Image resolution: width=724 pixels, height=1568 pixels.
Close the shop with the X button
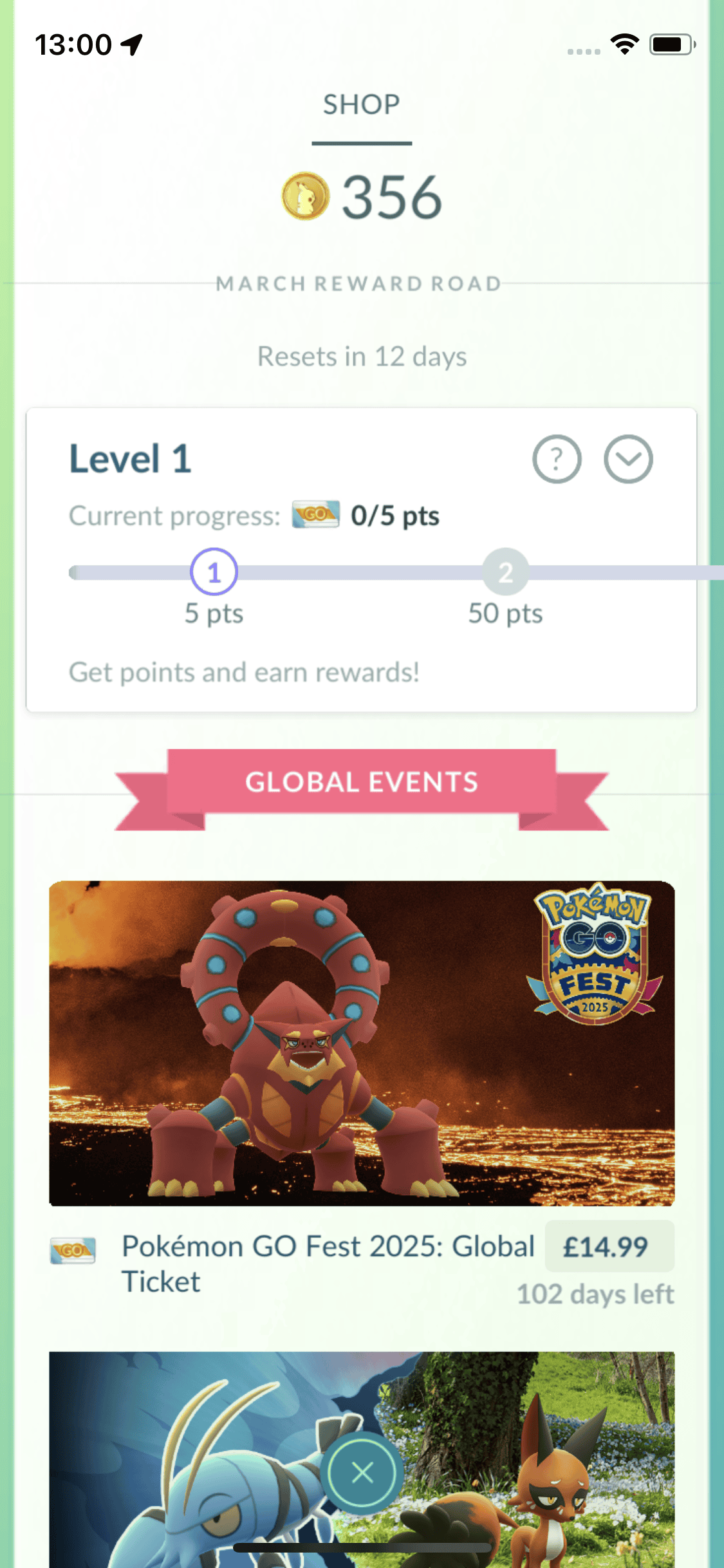coord(362,1471)
